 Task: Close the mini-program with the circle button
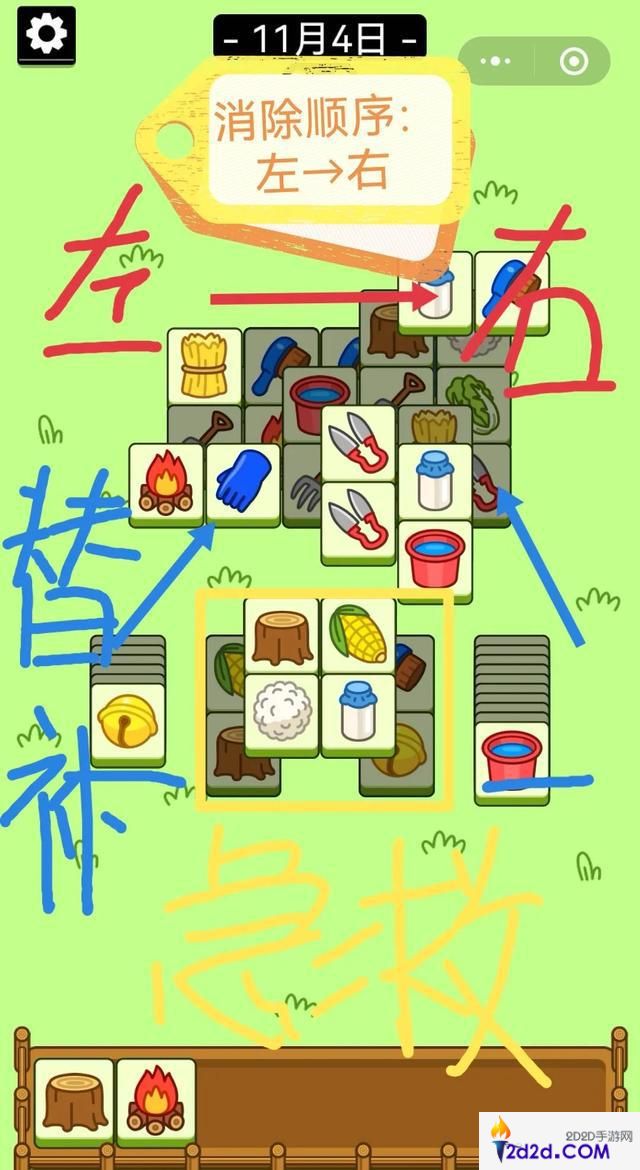573,62
